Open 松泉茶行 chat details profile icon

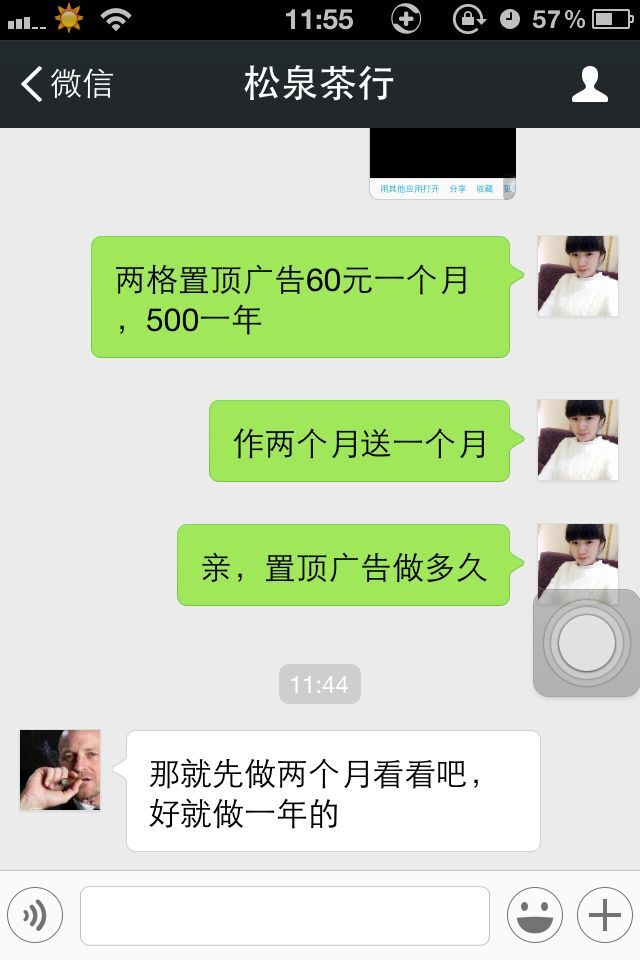(x=589, y=84)
